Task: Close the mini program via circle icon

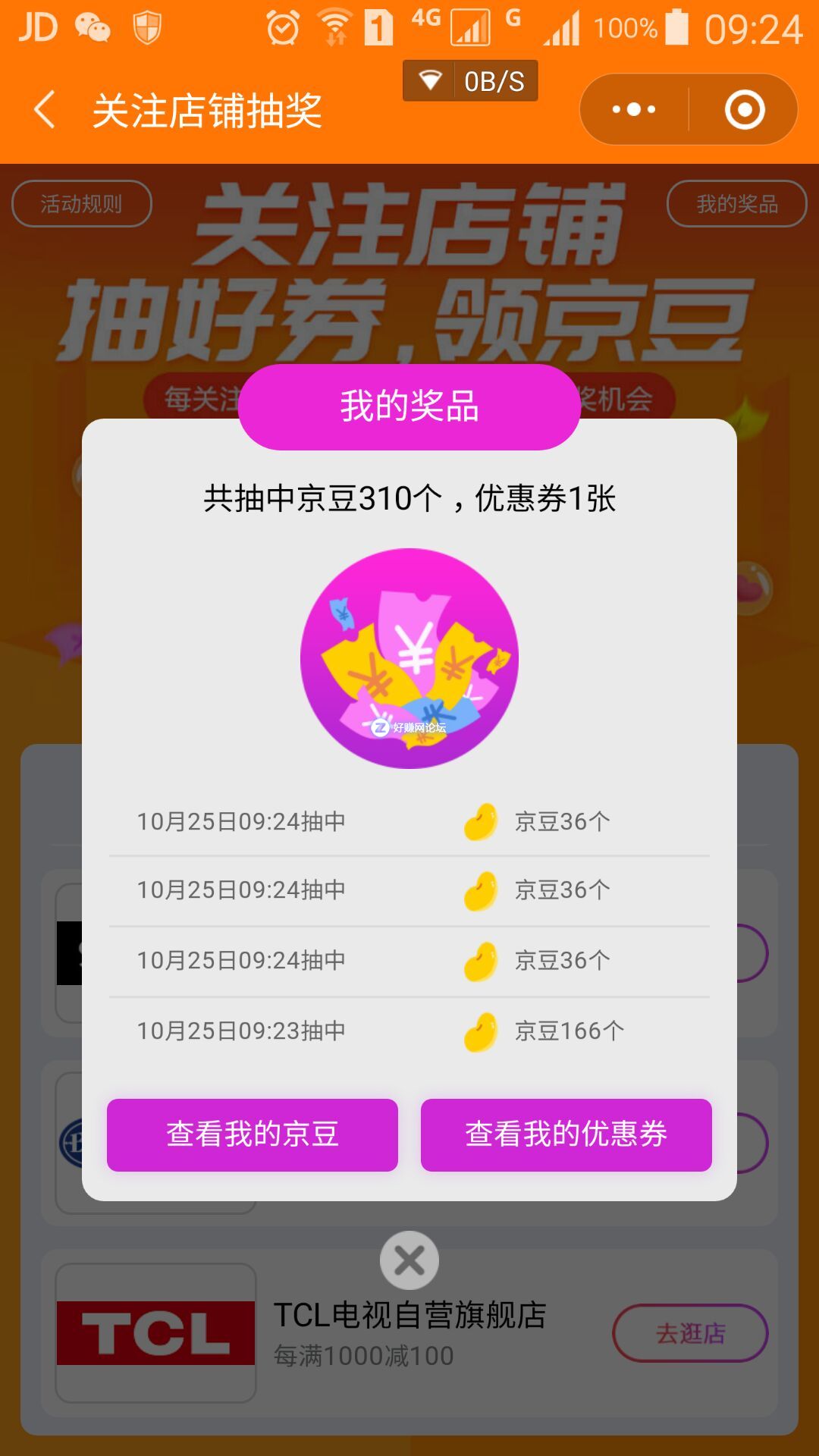Action: tap(744, 110)
